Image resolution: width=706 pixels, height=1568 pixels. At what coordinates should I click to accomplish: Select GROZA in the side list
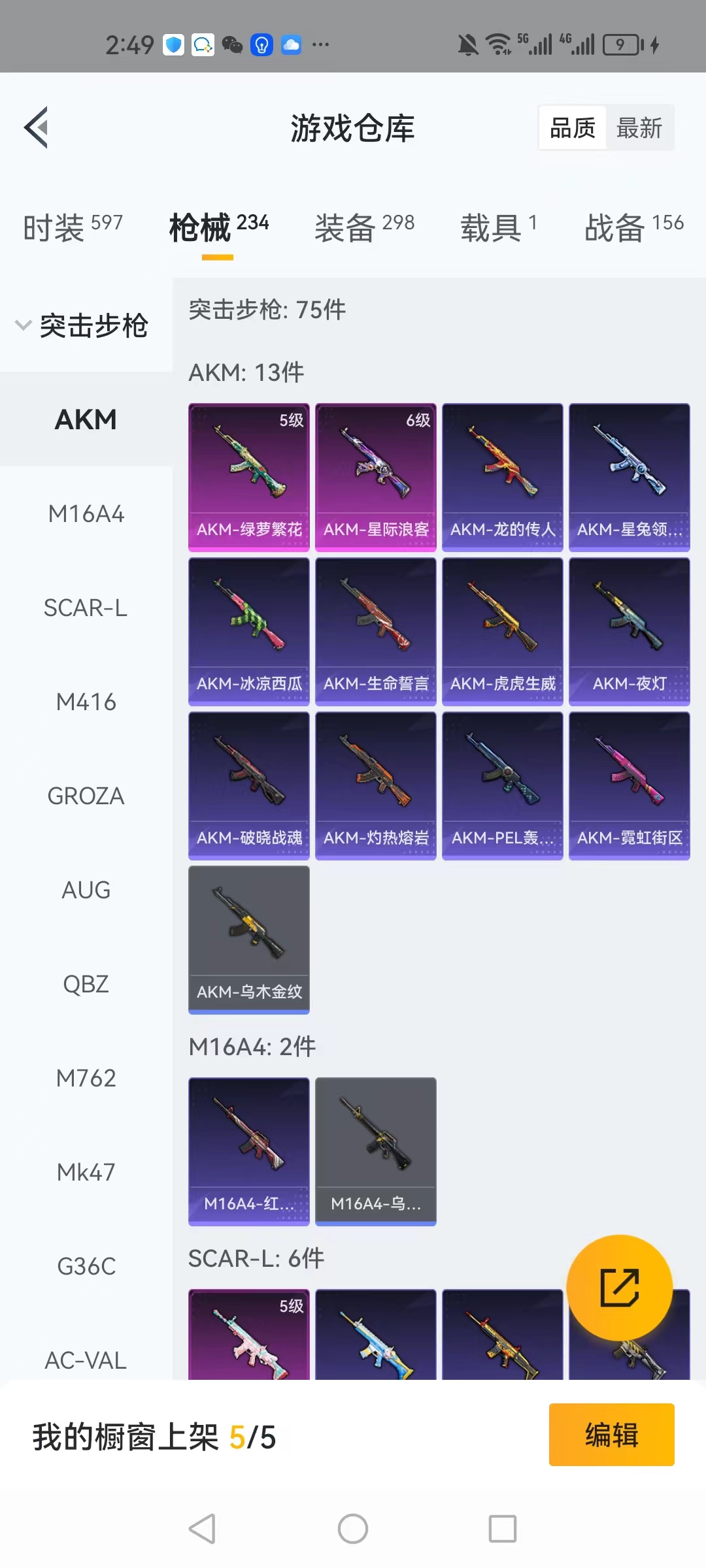point(86,796)
